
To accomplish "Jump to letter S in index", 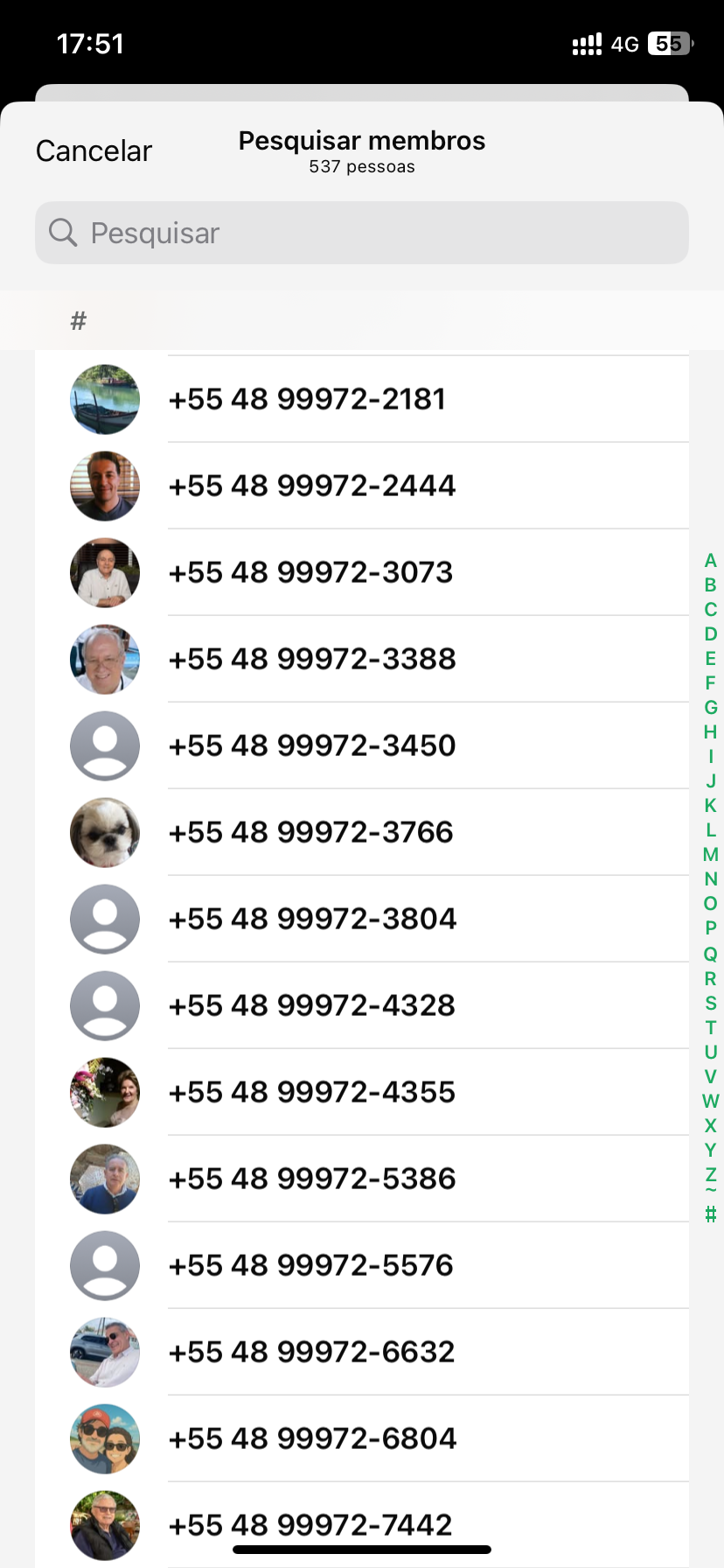I will (710, 1003).
